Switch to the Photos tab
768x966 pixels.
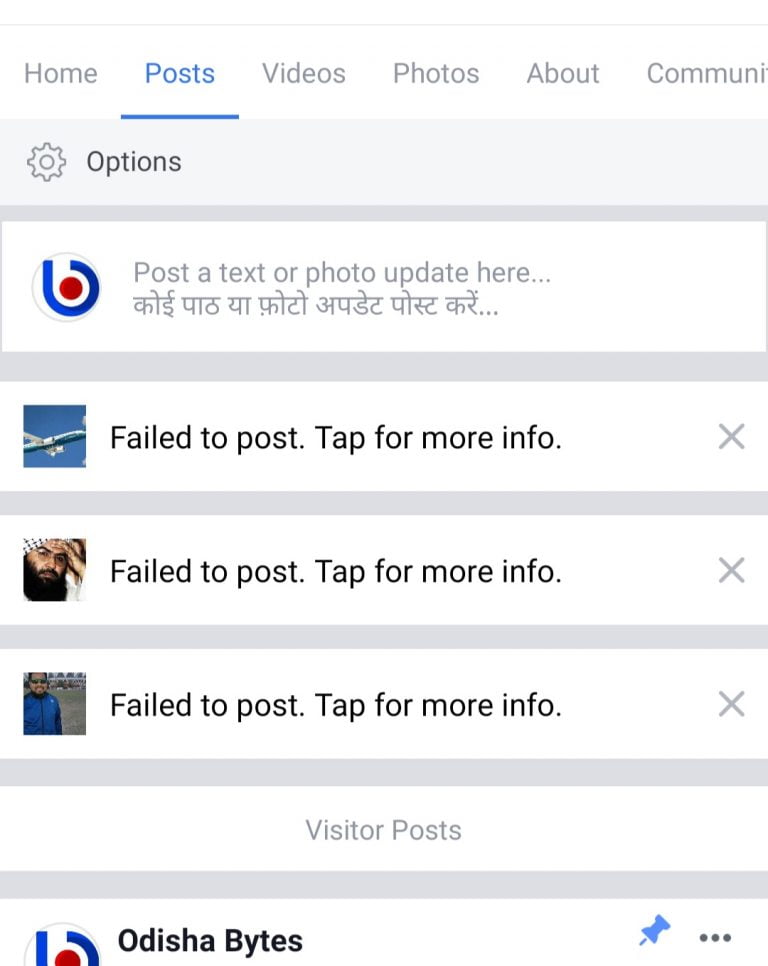[435, 72]
